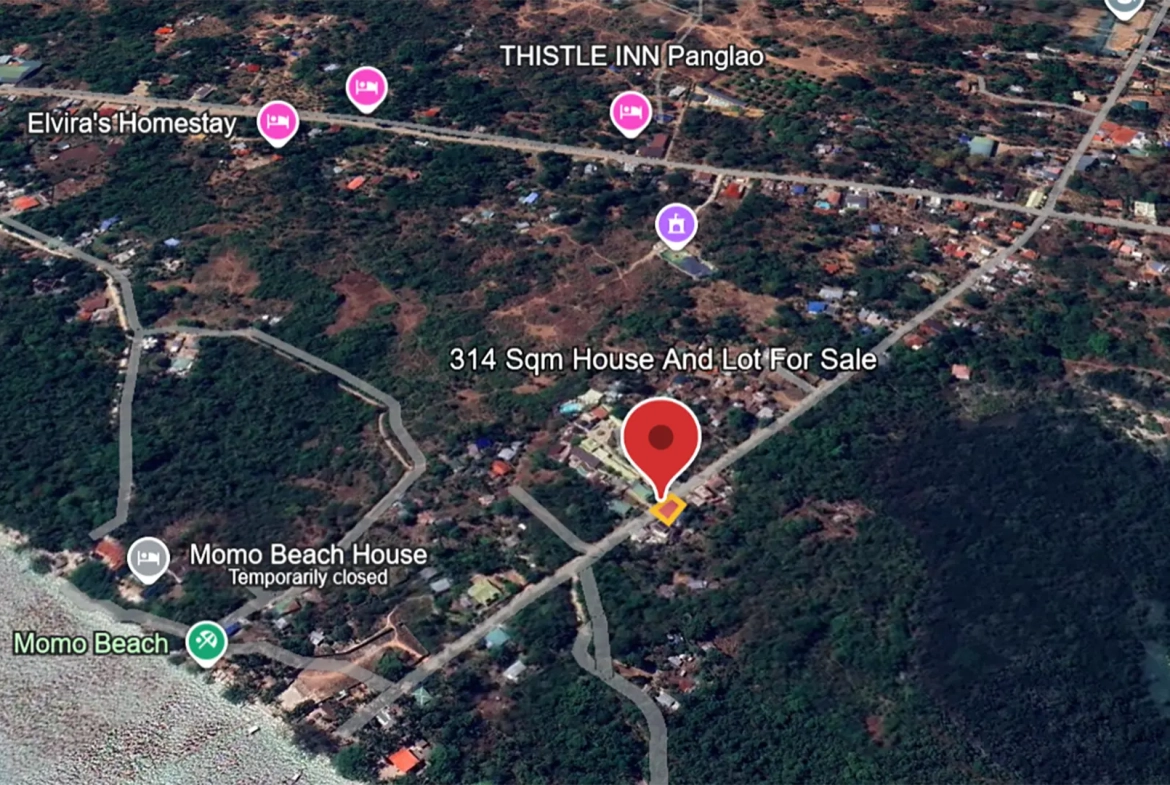The width and height of the screenshot is (1170, 785).
Task: Tap the Elvira's Homestay lodging pin
Action: point(278,123)
